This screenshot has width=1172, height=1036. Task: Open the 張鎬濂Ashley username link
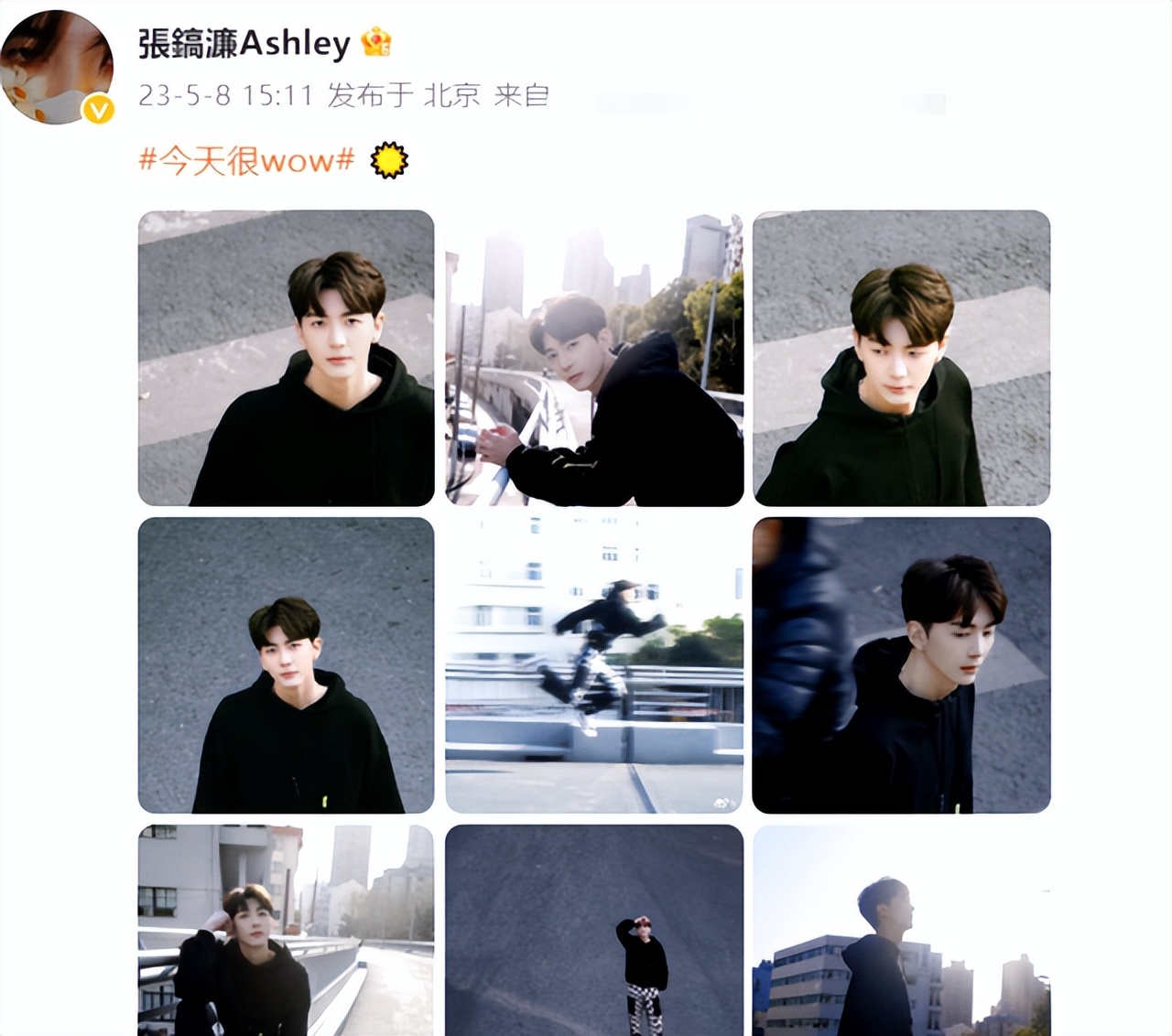[244, 43]
